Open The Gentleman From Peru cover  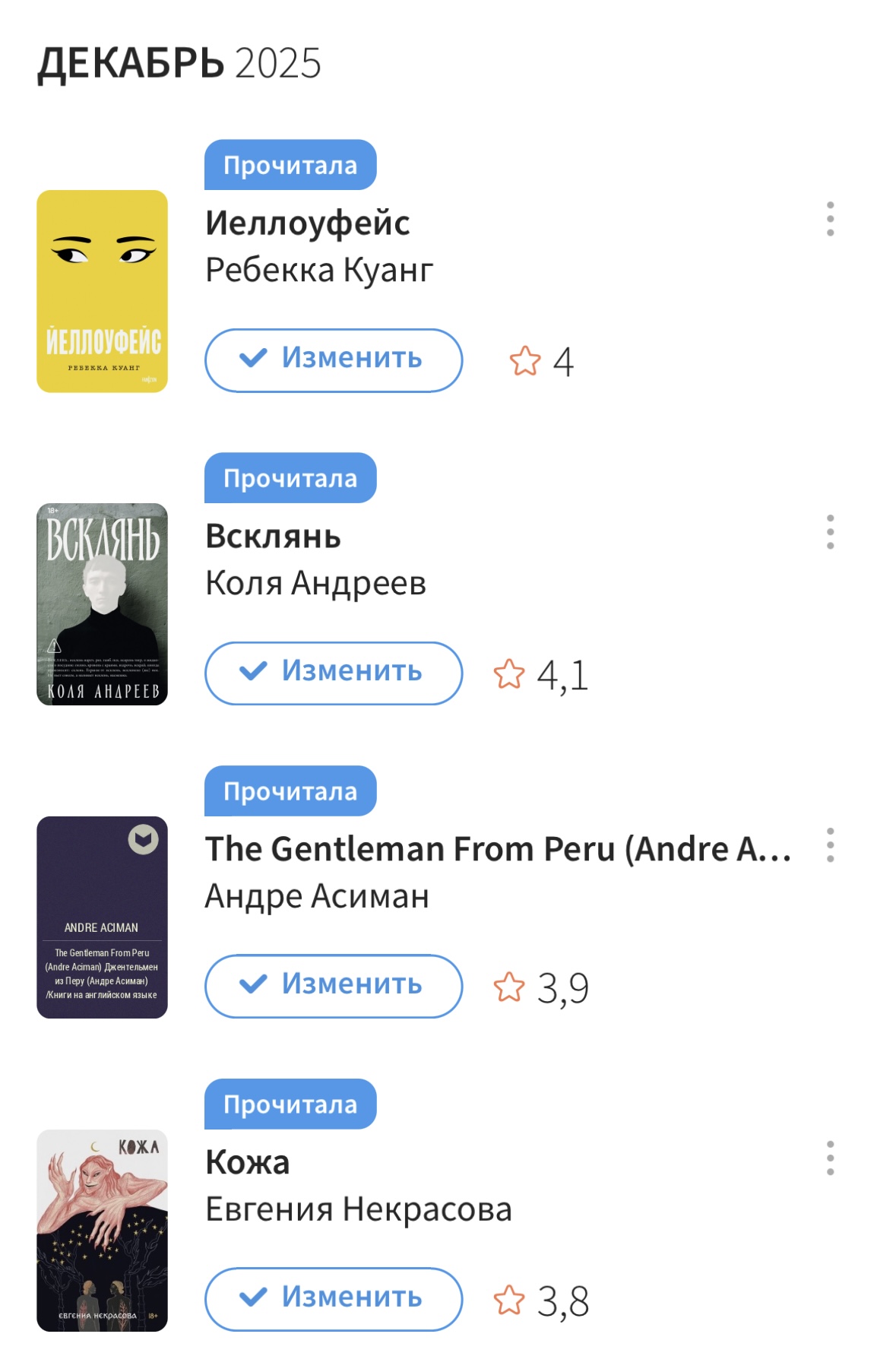tap(102, 917)
